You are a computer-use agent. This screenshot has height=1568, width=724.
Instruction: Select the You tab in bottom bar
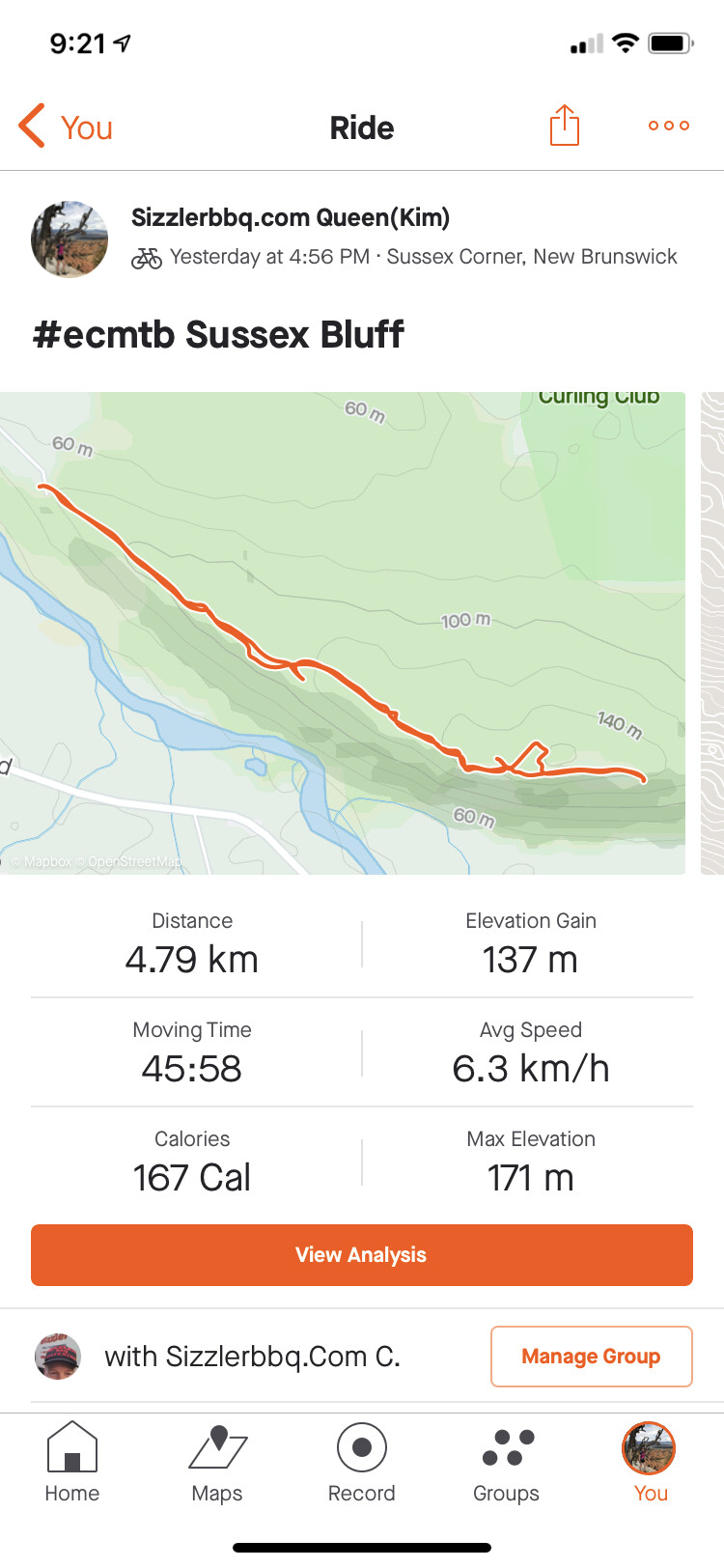click(x=650, y=1463)
